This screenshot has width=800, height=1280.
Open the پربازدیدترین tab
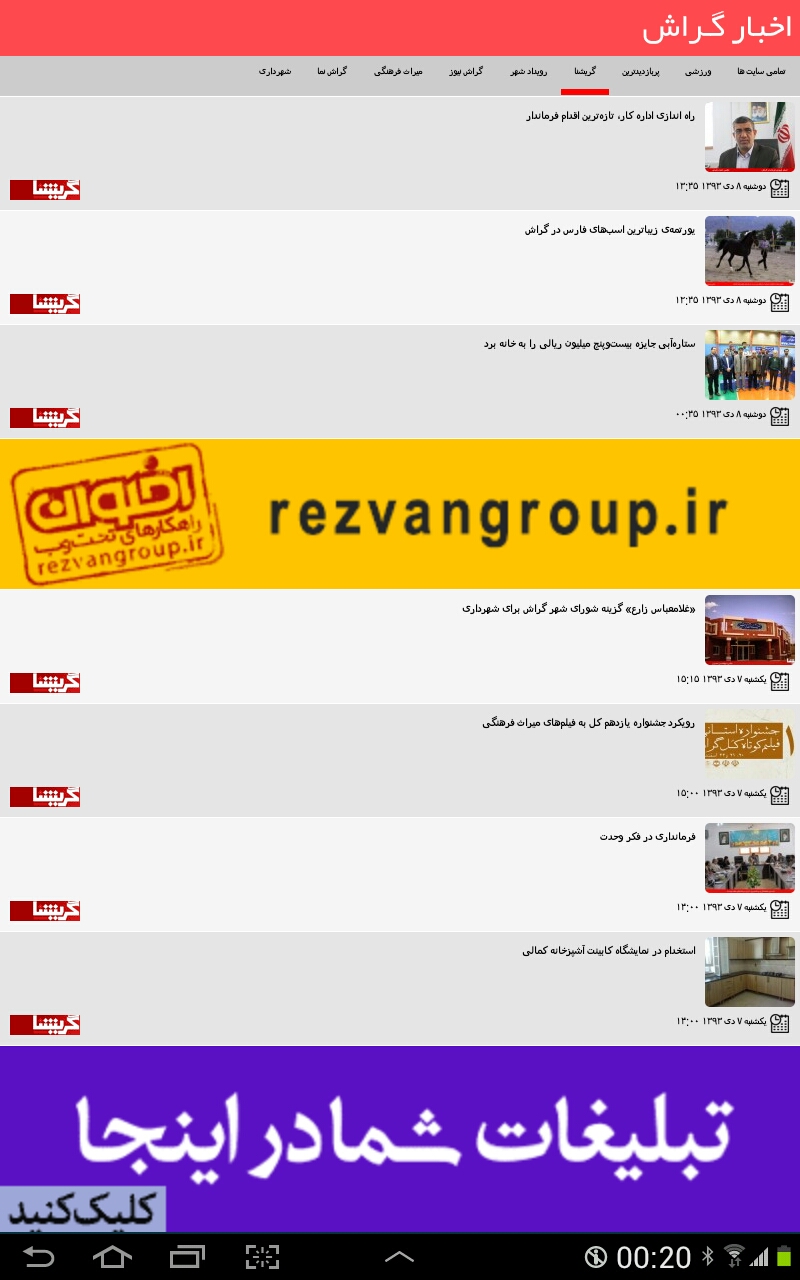click(x=641, y=72)
